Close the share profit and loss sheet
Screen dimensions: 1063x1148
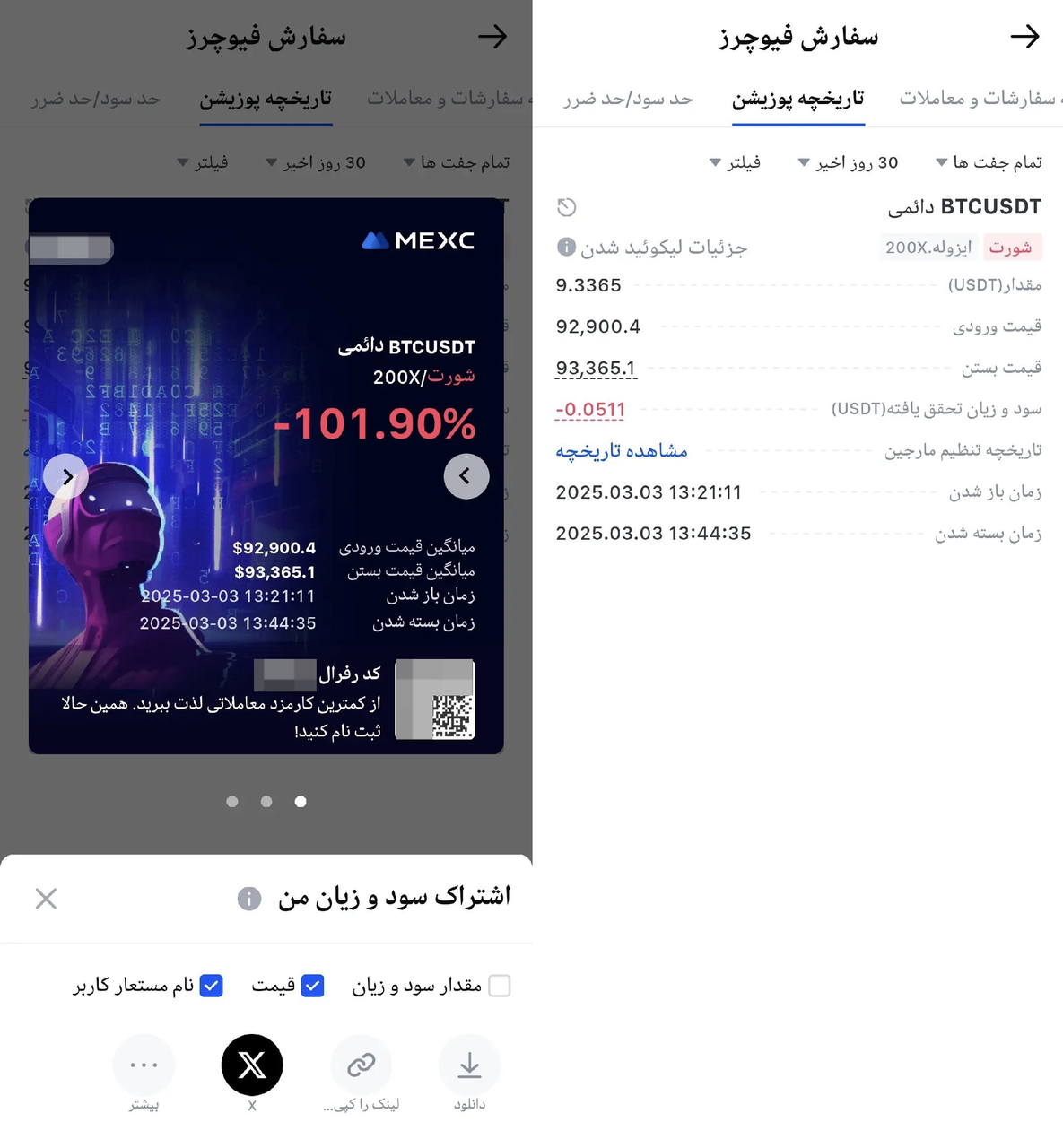tap(46, 898)
